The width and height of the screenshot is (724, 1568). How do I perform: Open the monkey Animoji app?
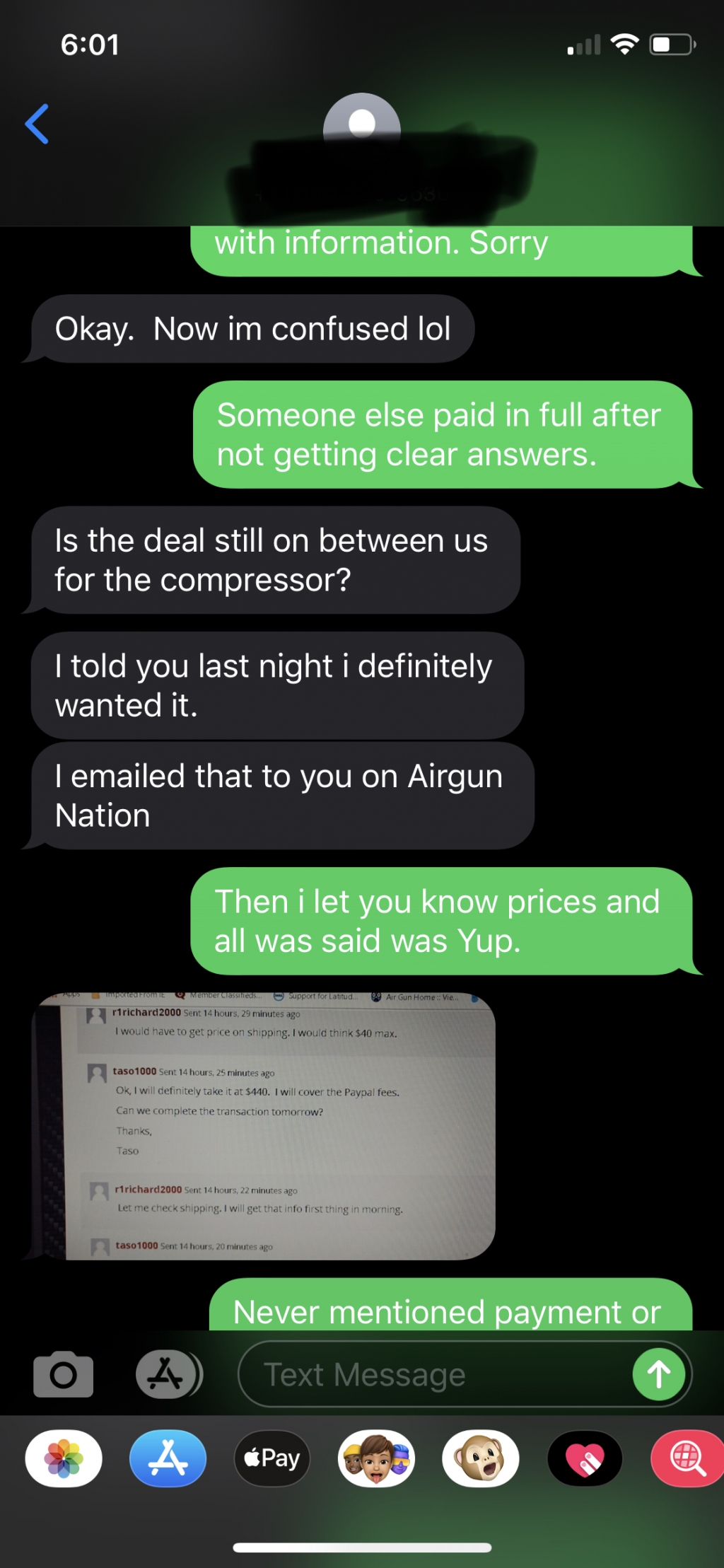coord(481,1458)
